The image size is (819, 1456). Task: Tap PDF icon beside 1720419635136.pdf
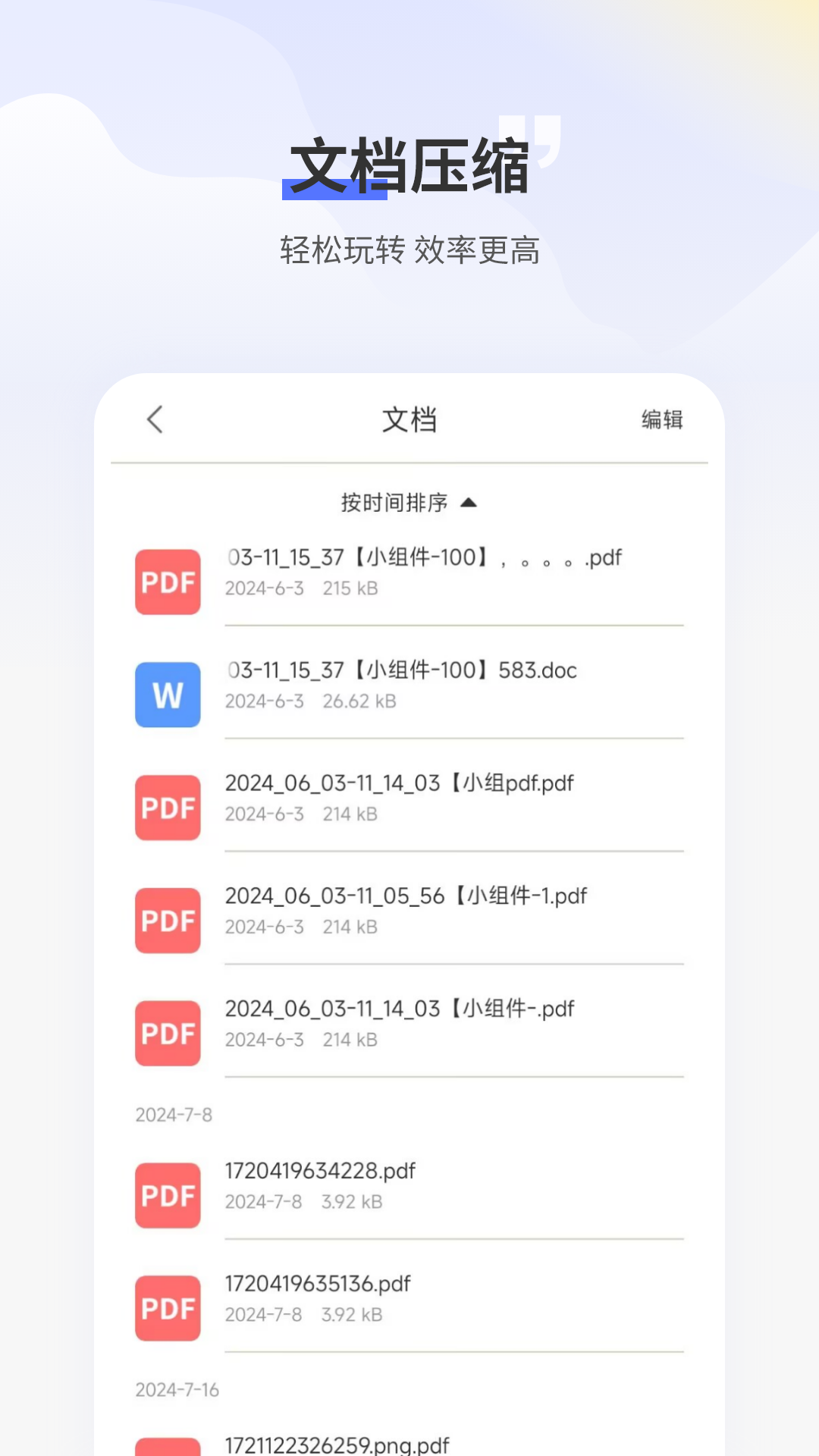click(168, 1309)
